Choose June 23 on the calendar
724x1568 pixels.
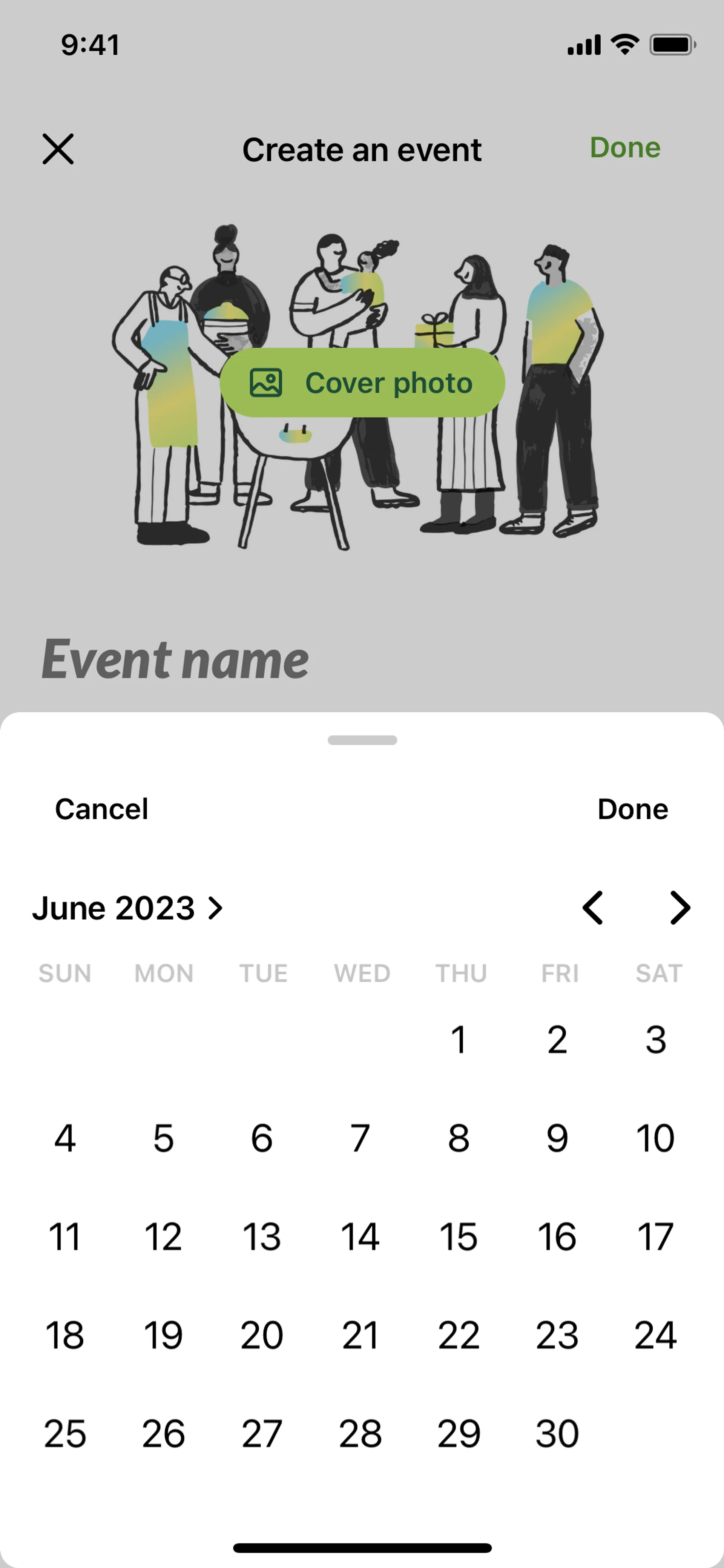coord(557,1335)
